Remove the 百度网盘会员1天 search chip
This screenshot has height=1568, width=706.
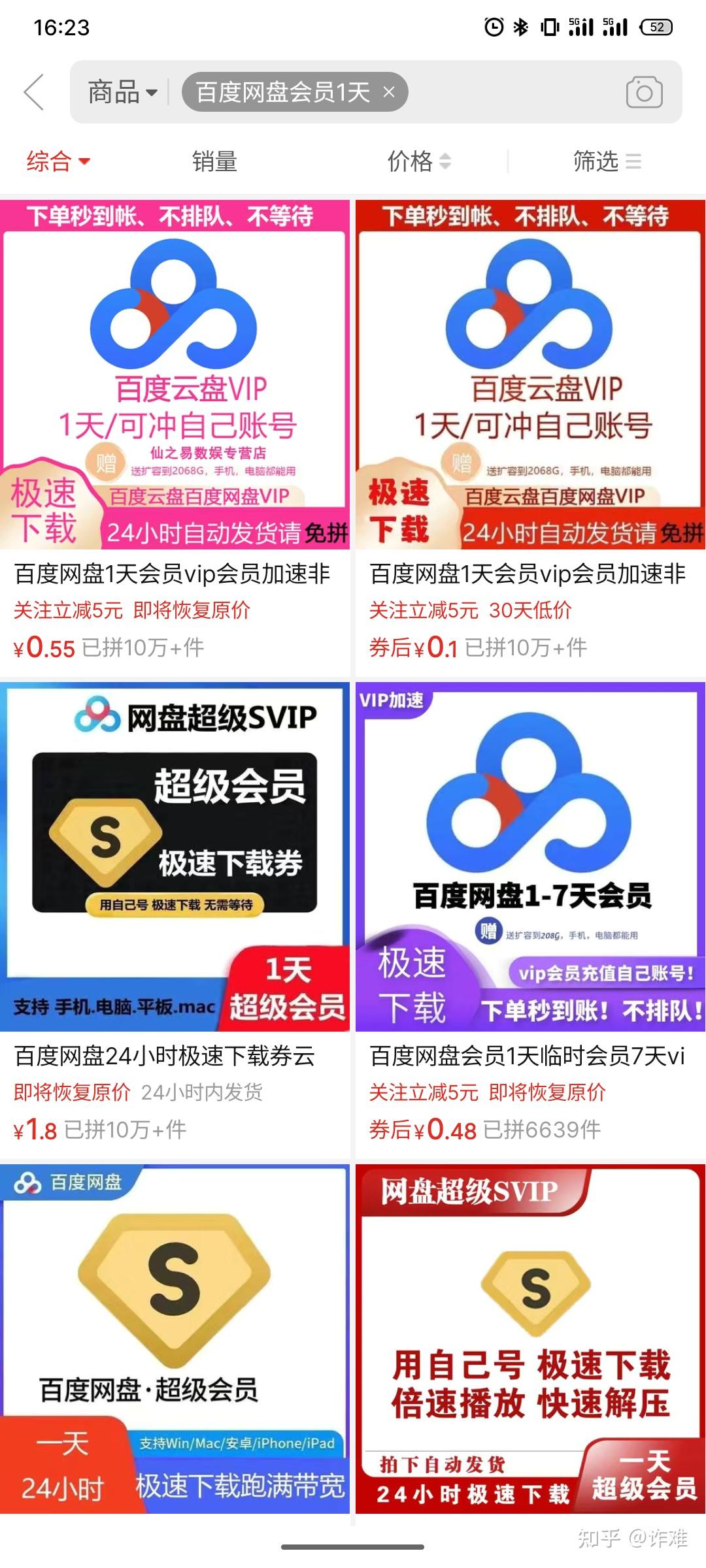click(389, 92)
